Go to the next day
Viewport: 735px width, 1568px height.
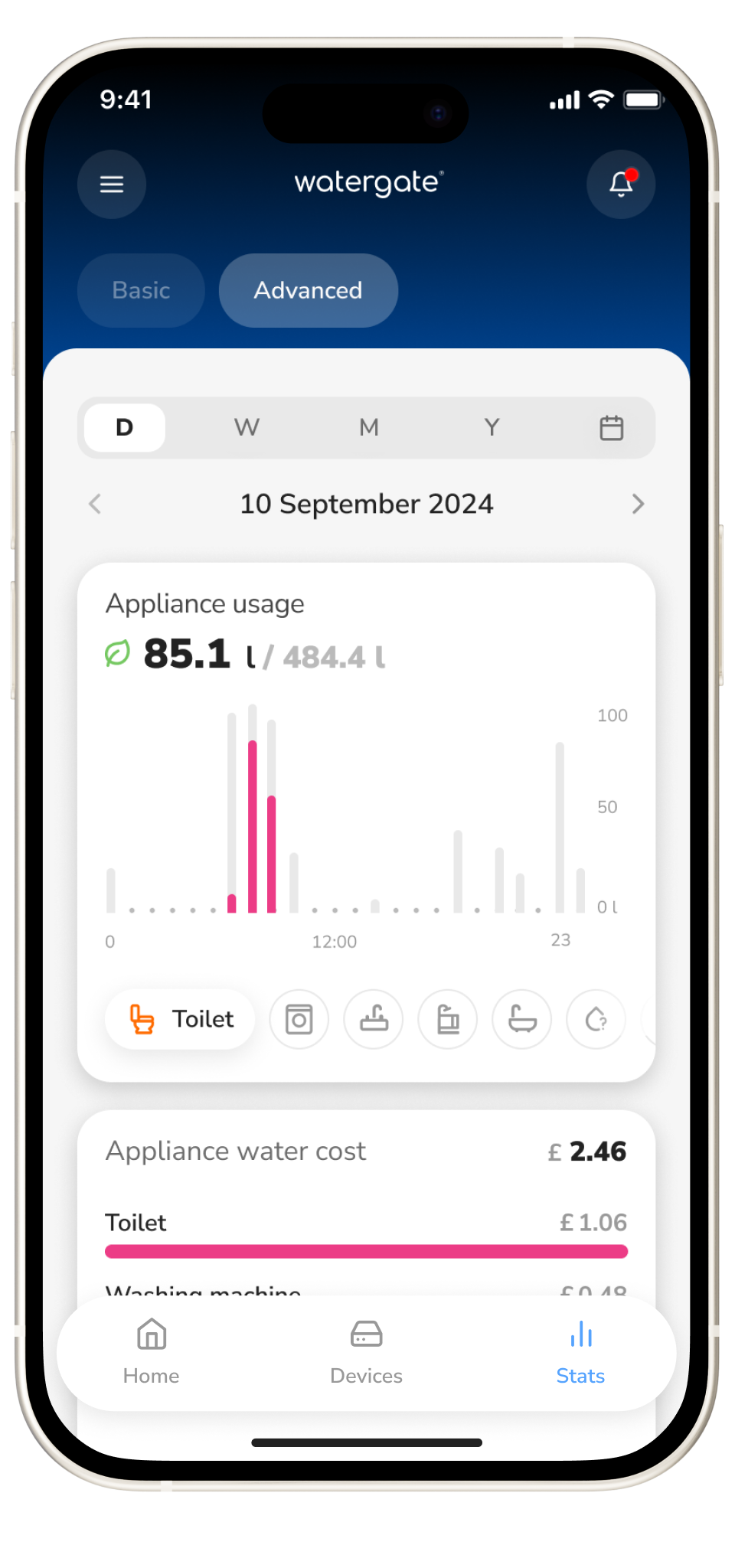638,504
